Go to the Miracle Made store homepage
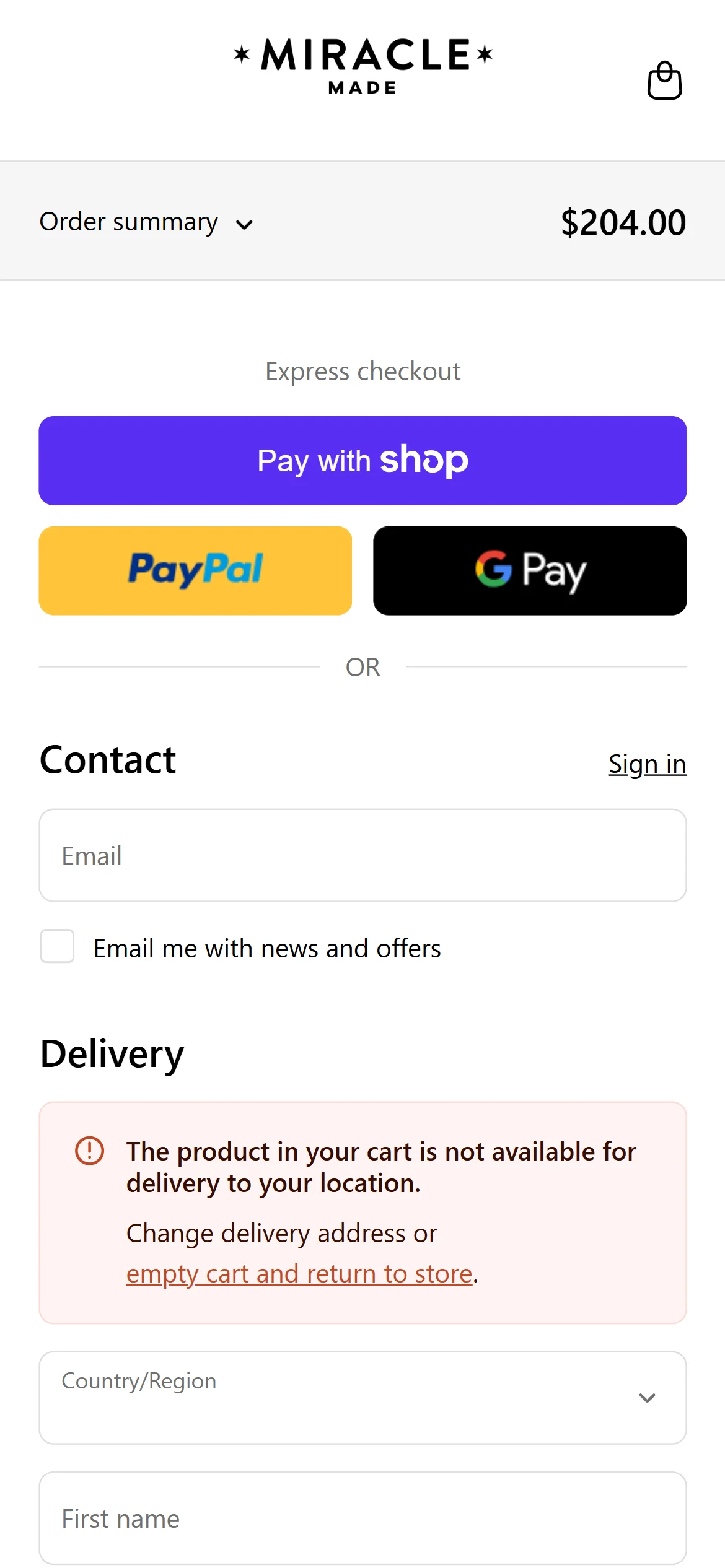725x1568 pixels. click(362, 65)
